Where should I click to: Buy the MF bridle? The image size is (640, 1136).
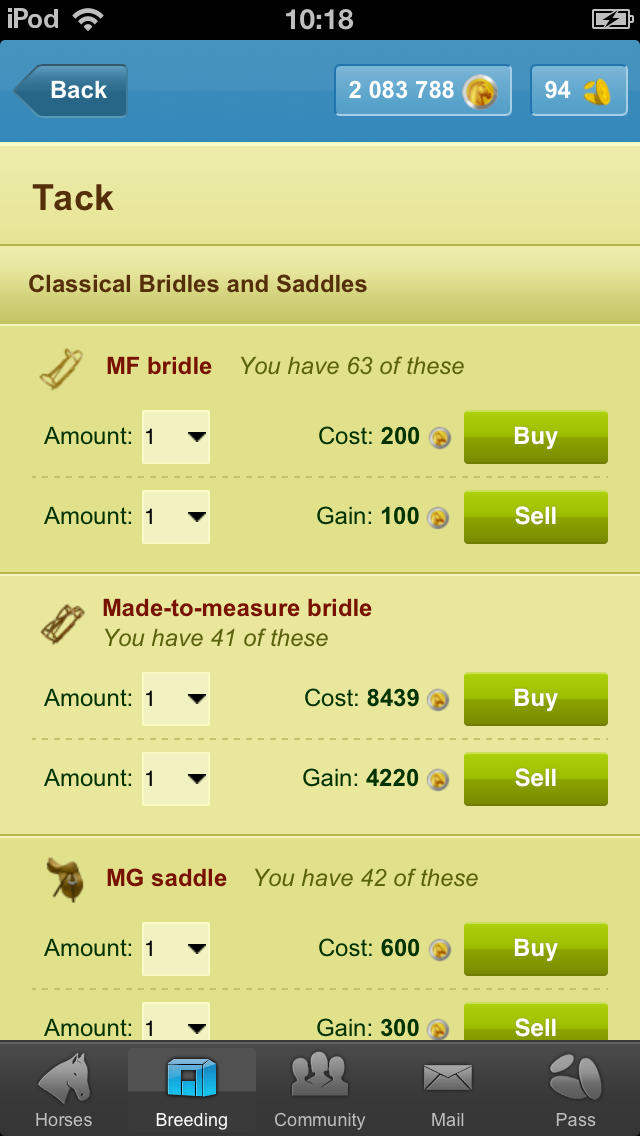click(x=535, y=437)
